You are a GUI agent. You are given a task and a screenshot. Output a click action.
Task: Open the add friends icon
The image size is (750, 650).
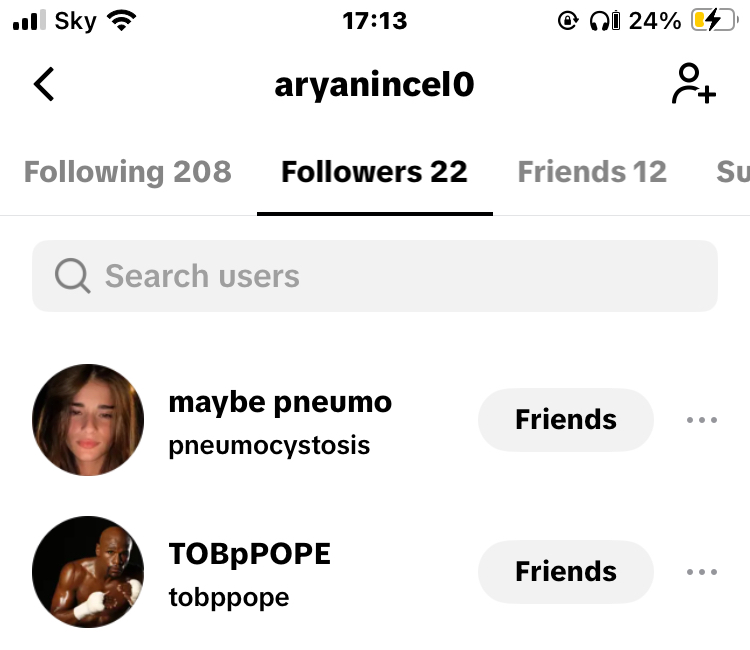pos(693,85)
